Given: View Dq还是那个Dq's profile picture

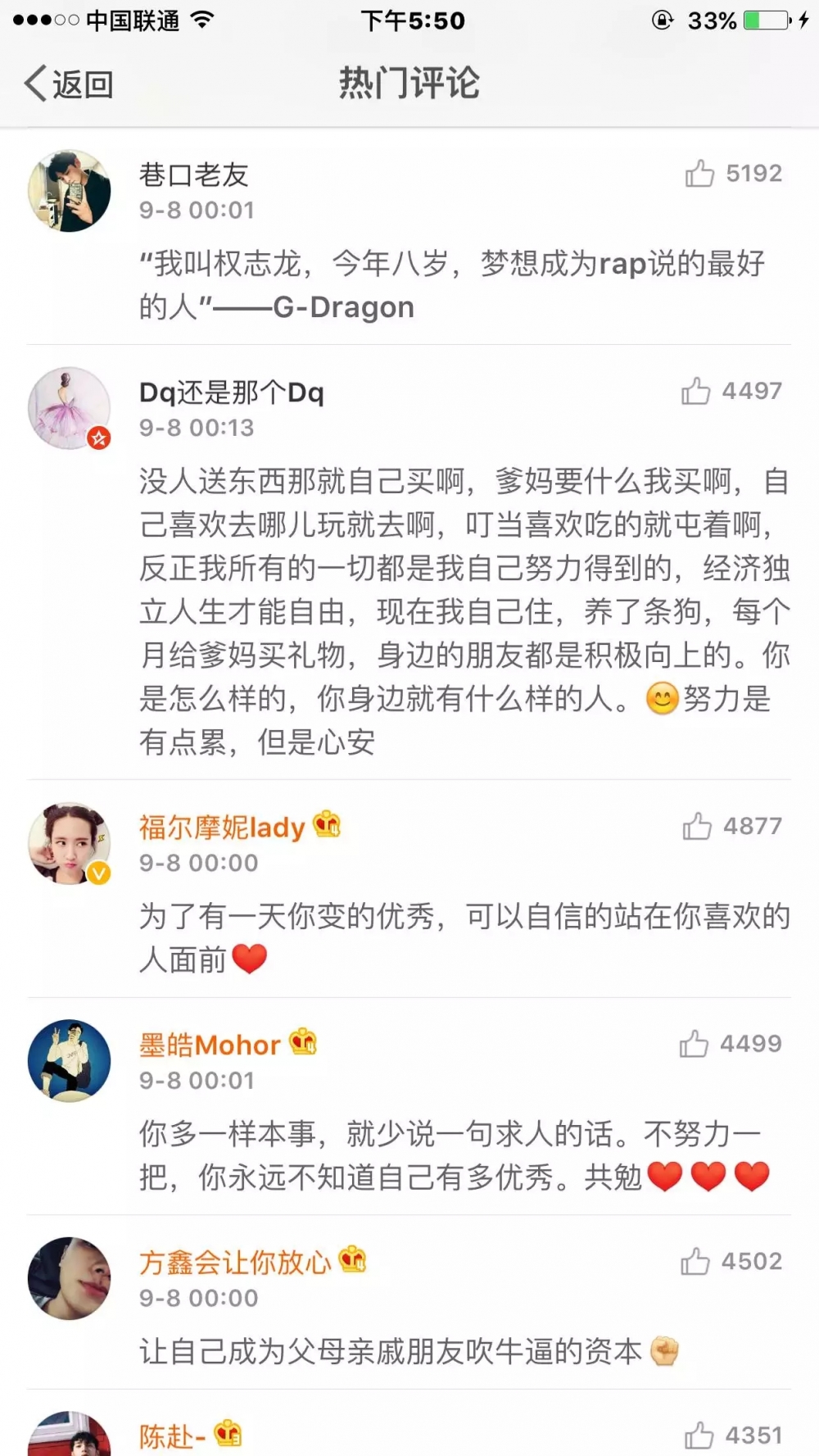Looking at the screenshot, I should [70, 408].
